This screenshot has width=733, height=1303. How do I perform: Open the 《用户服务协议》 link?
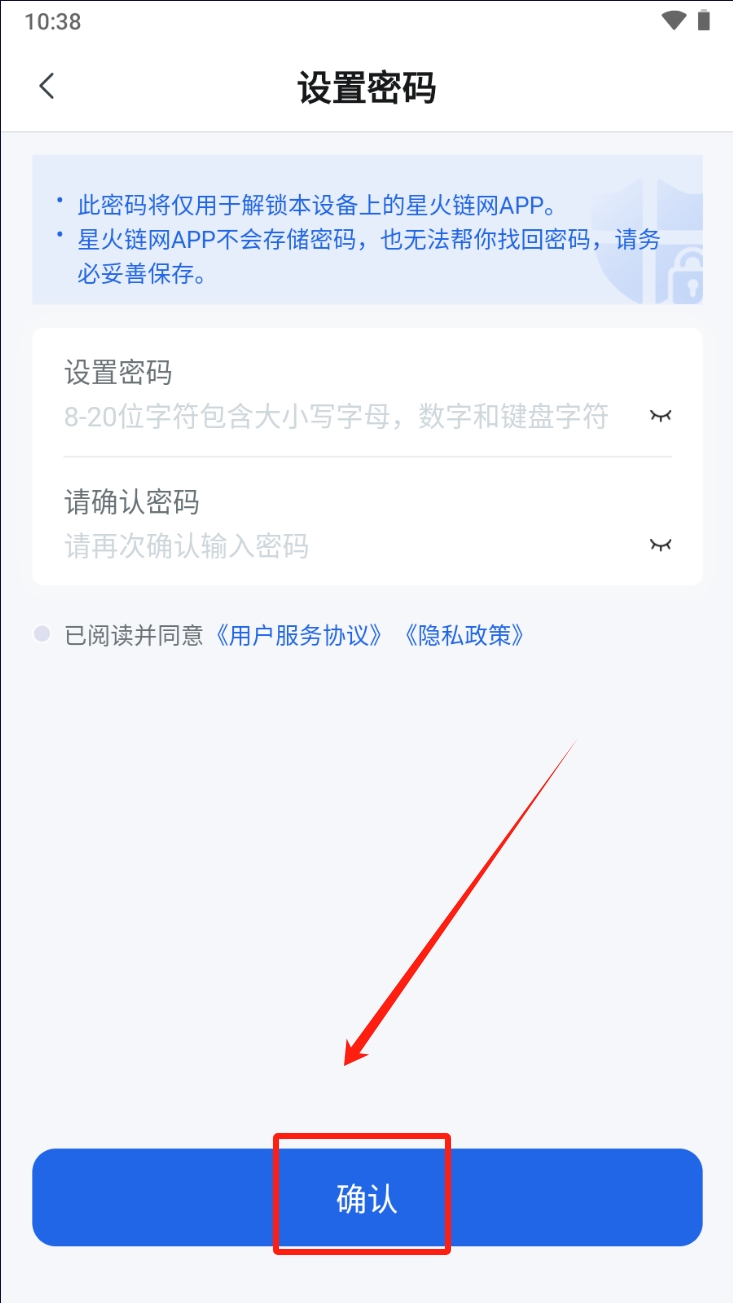tap(300, 635)
